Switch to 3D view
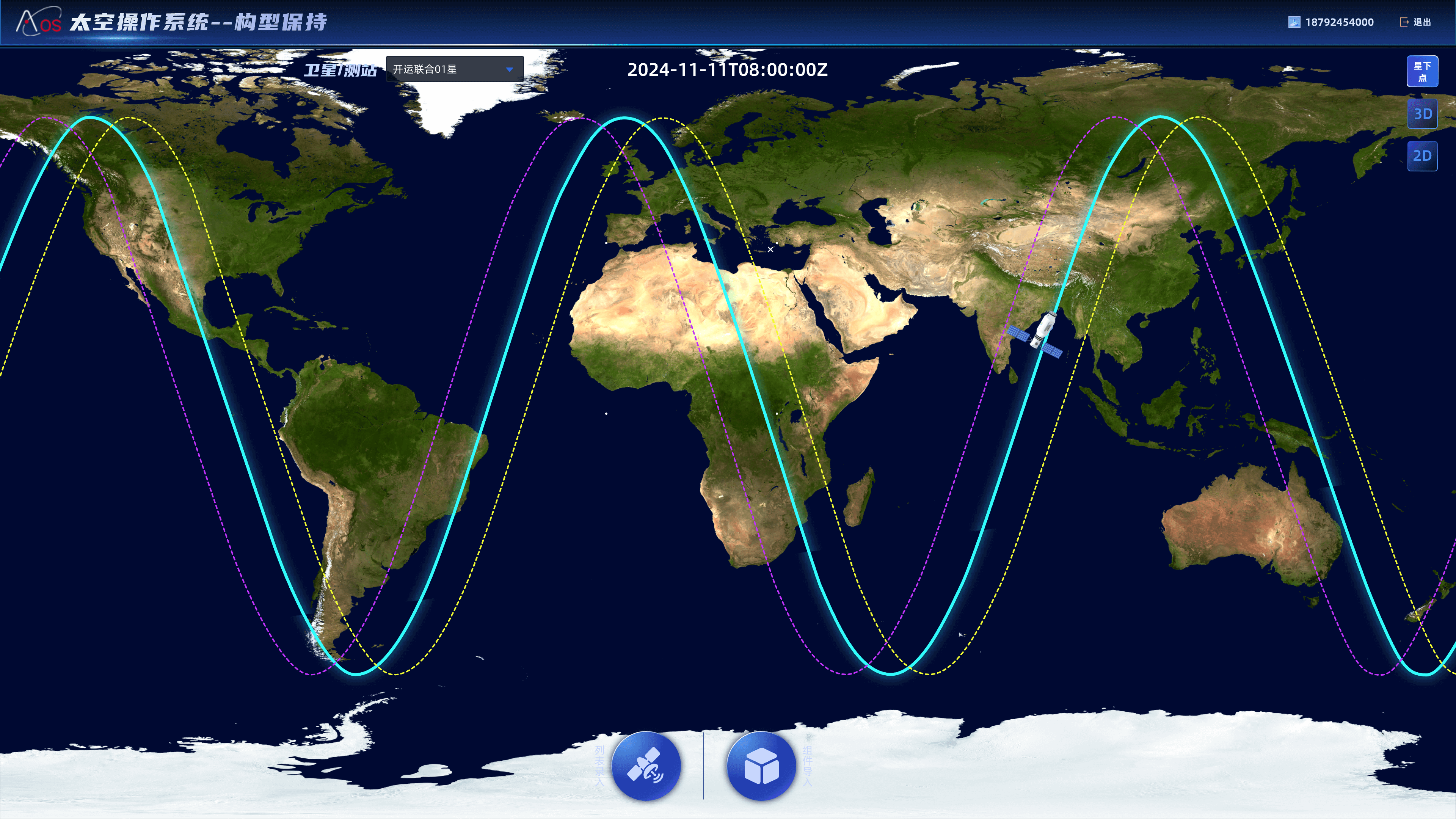The width and height of the screenshot is (1456, 819). (x=1422, y=114)
